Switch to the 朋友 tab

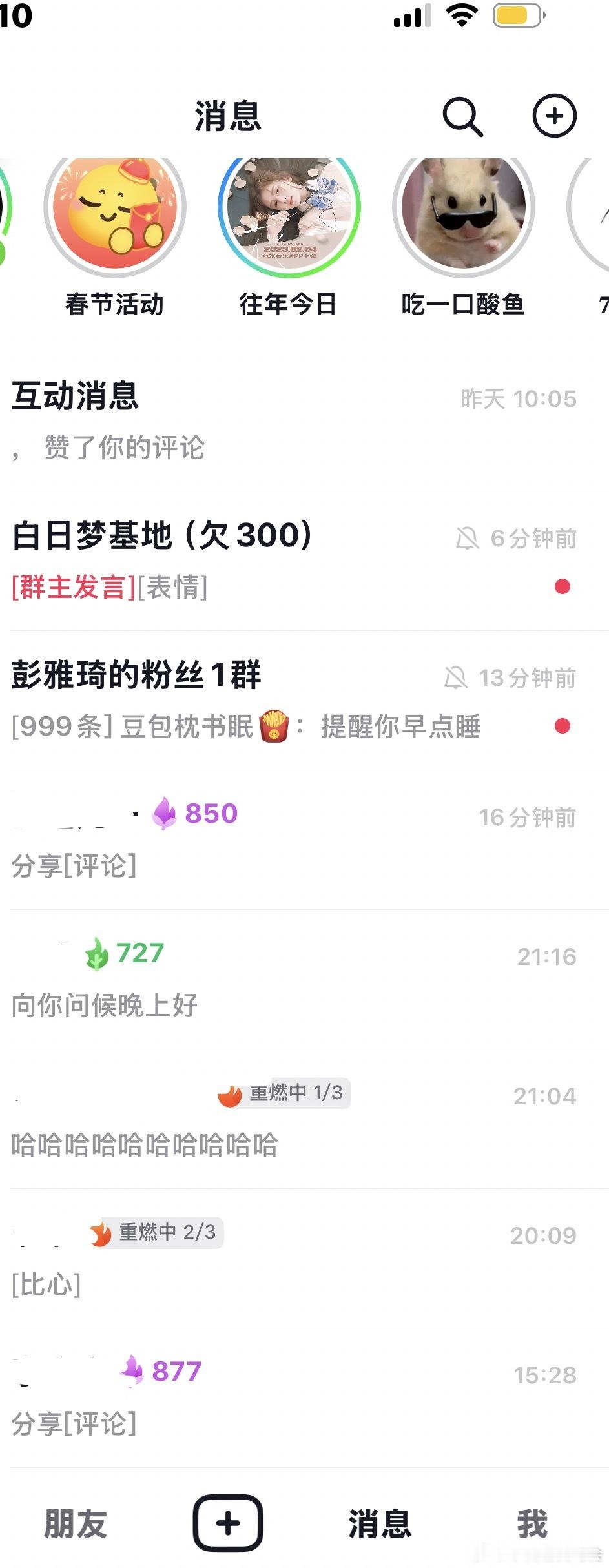pos(76,1524)
